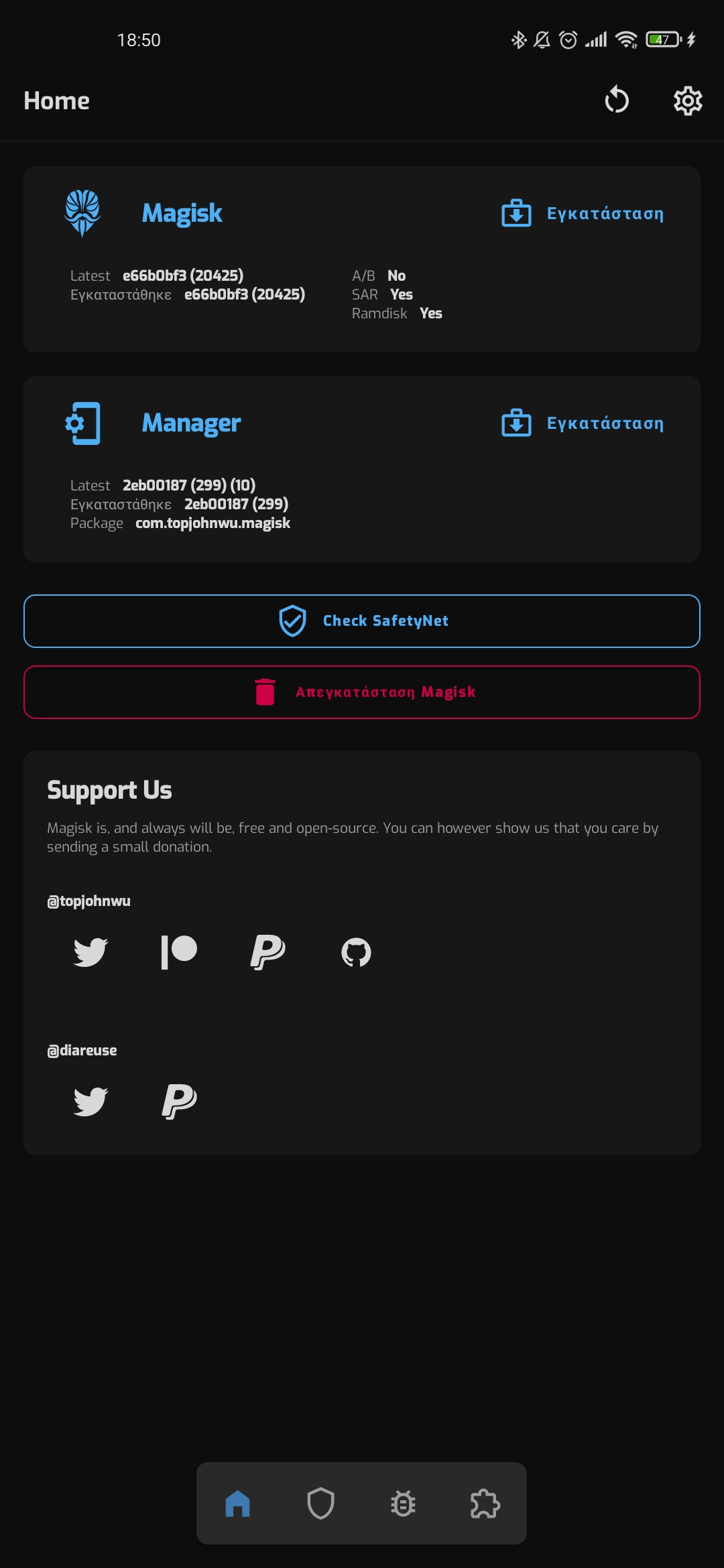Image resolution: width=724 pixels, height=1568 pixels.
Task: Run the Check SafetyNet test
Action: pyautogui.click(x=362, y=621)
